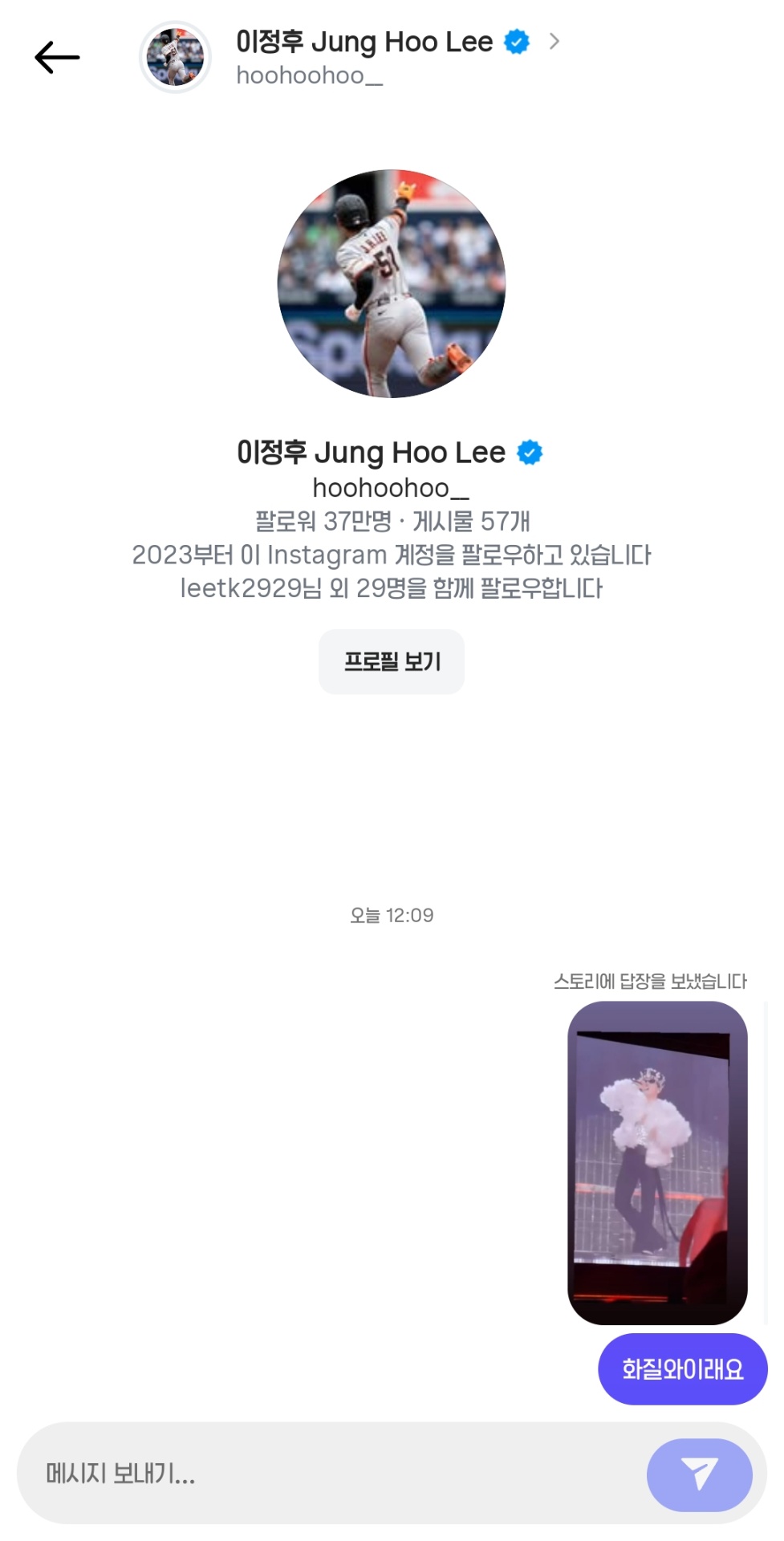
Task: Go back with the arrow icon
Action: tap(57, 58)
